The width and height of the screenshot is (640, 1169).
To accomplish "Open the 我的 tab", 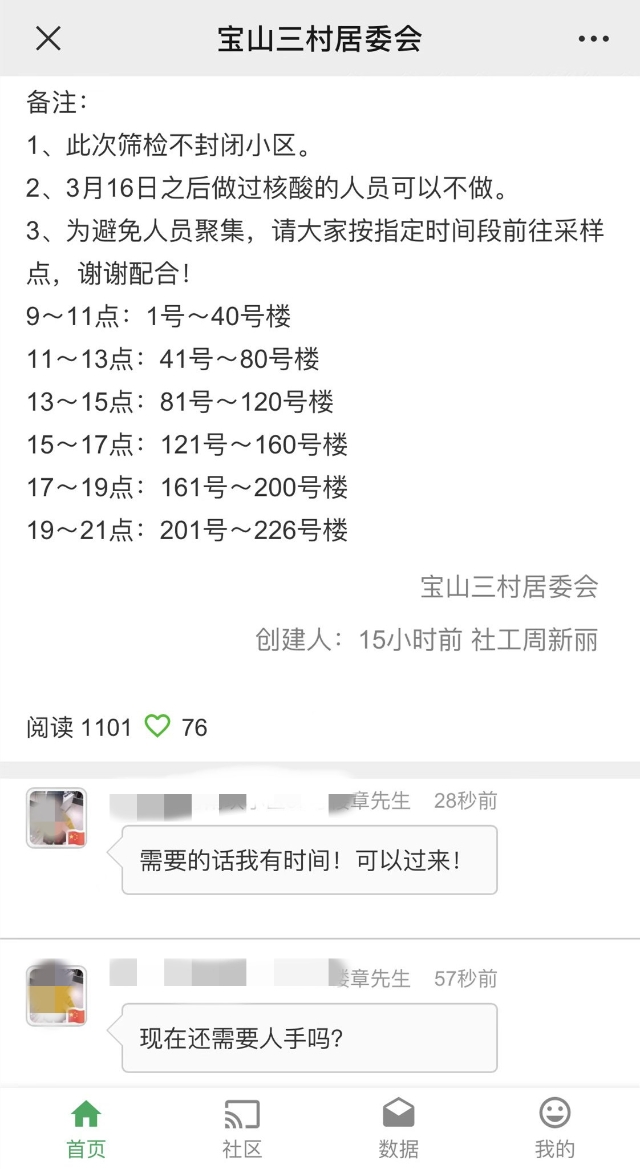I will (x=554, y=1129).
